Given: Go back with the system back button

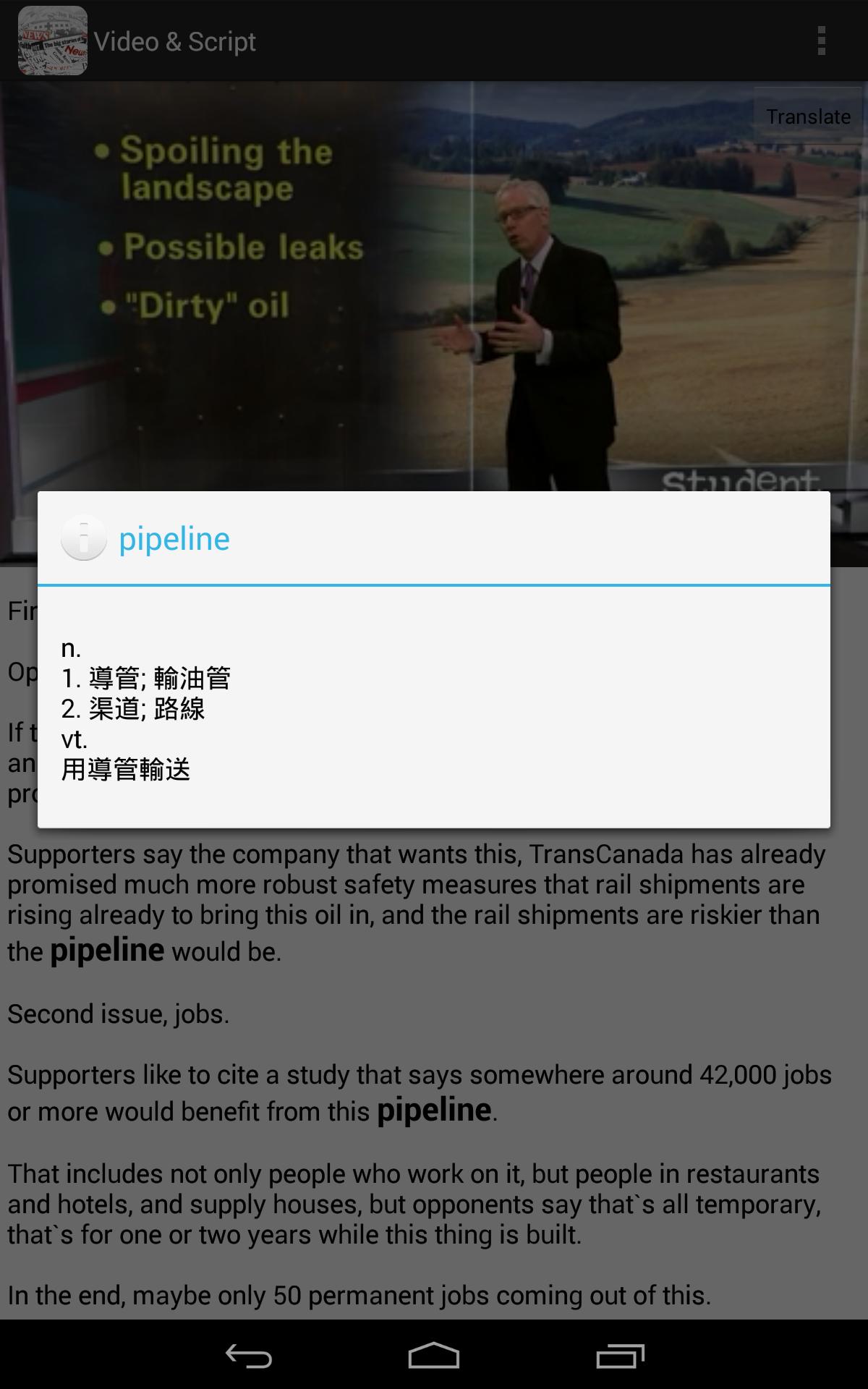Looking at the screenshot, I should tap(248, 1355).
